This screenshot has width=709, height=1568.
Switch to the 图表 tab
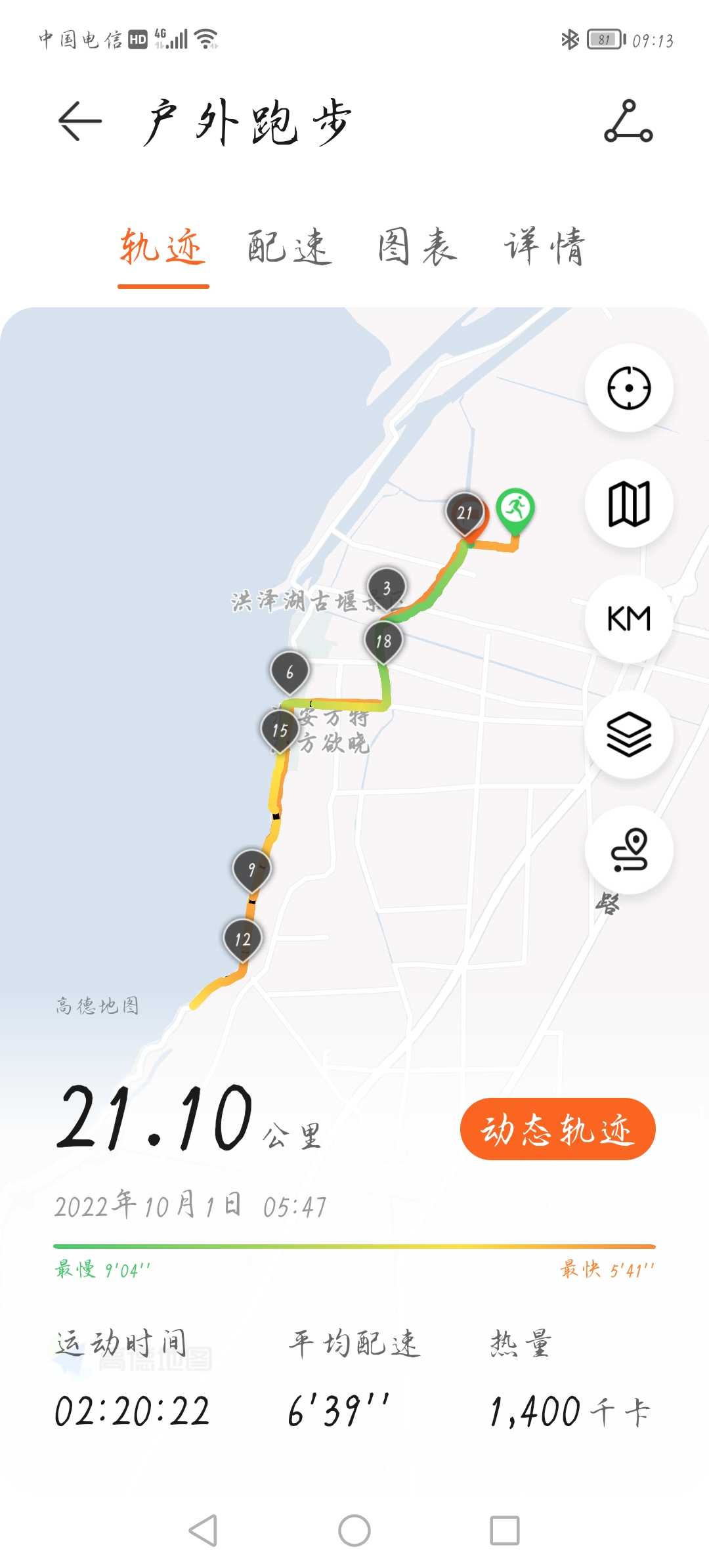[x=418, y=247]
